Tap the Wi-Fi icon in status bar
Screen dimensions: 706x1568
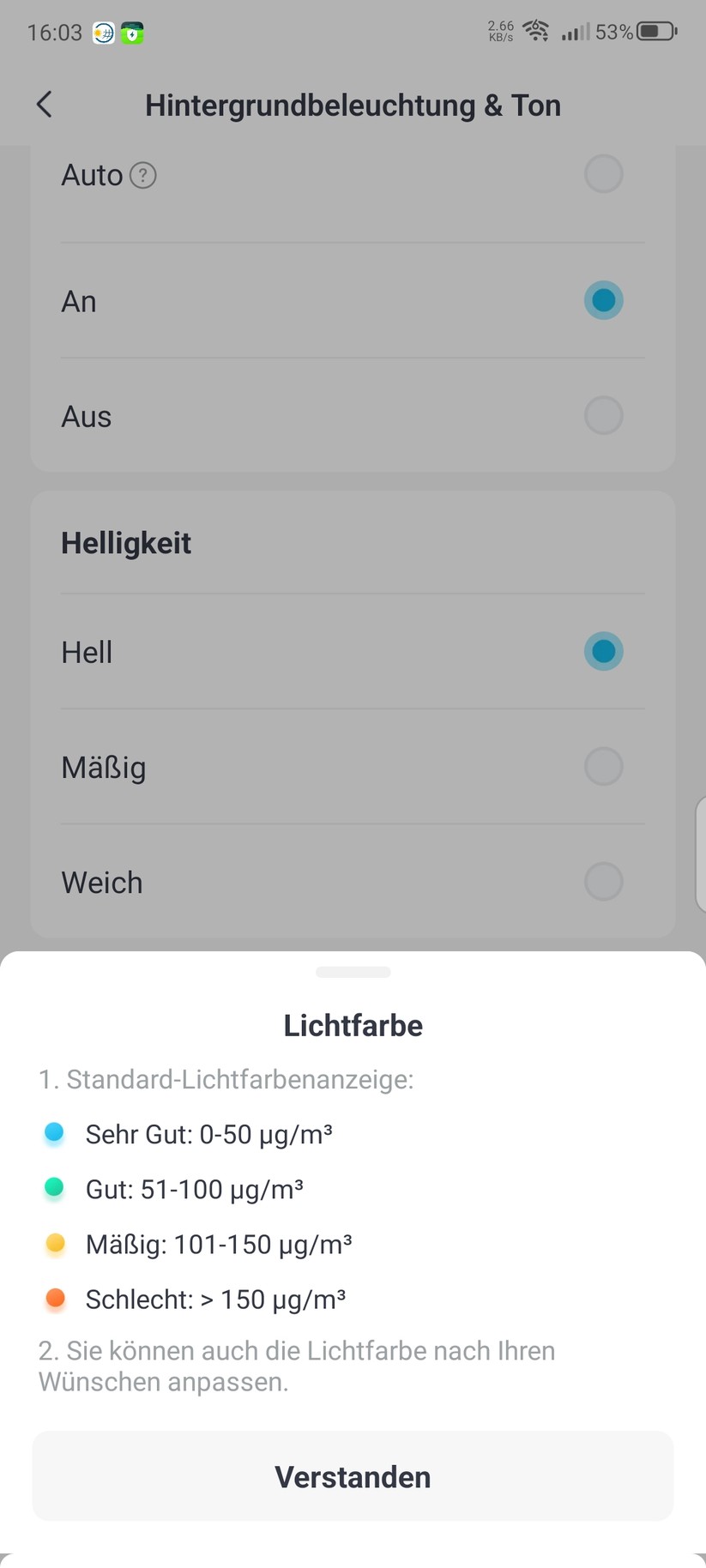point(536,31)
